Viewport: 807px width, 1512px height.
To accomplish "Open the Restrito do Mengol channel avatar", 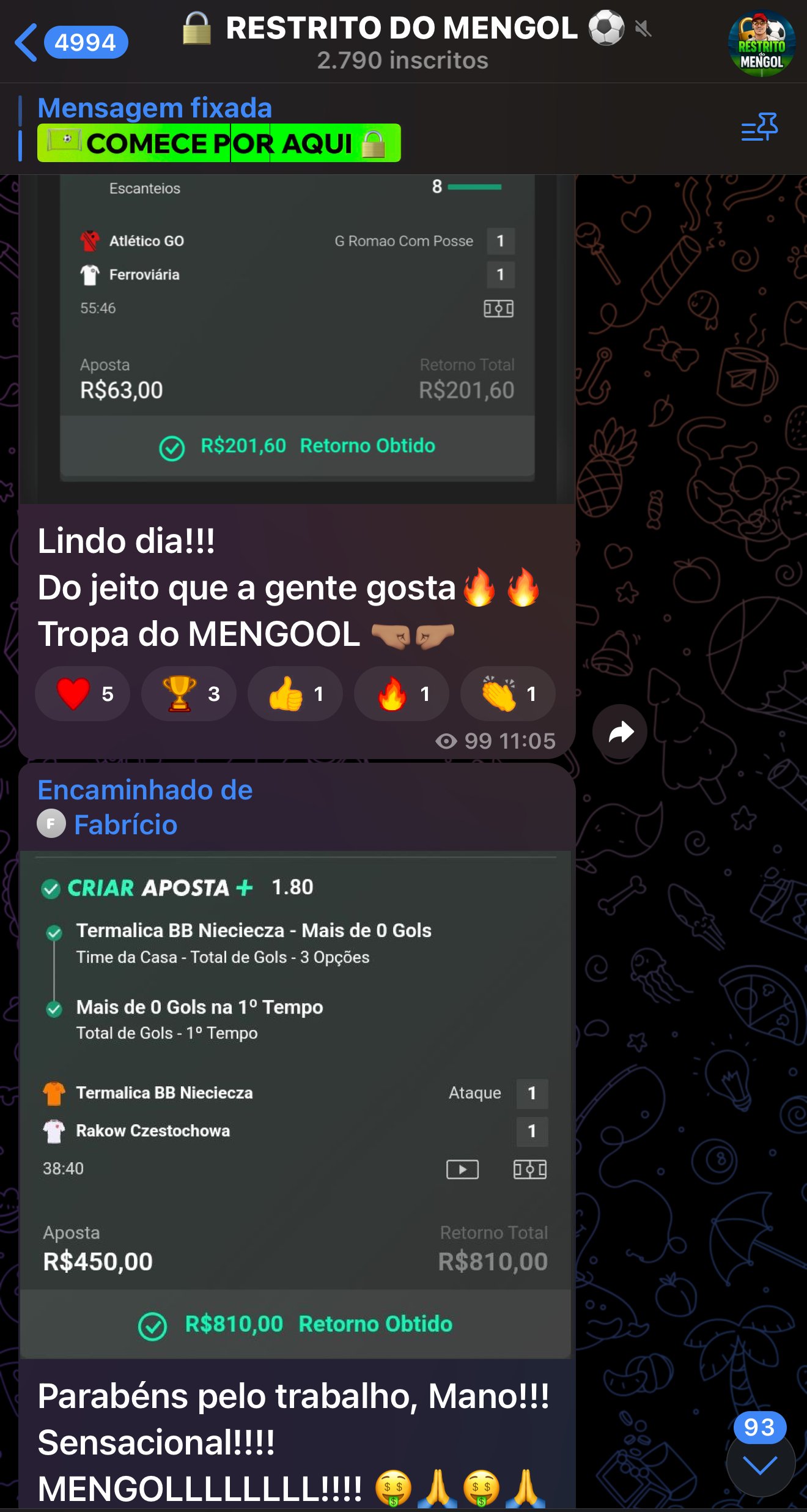I will click(x=761, y=43).
